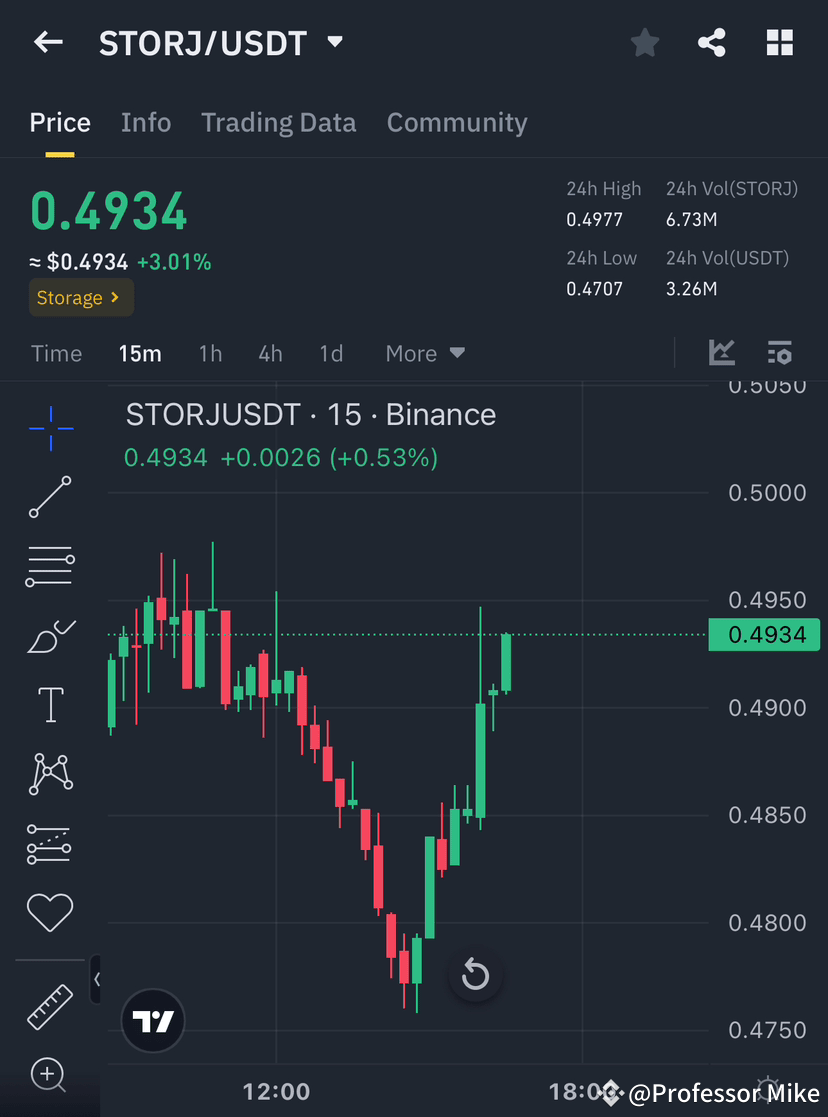Viewport: 828px width, 1117px height.
Task: Select the XABCD pattern tool
Action: [x=50, y=773]
